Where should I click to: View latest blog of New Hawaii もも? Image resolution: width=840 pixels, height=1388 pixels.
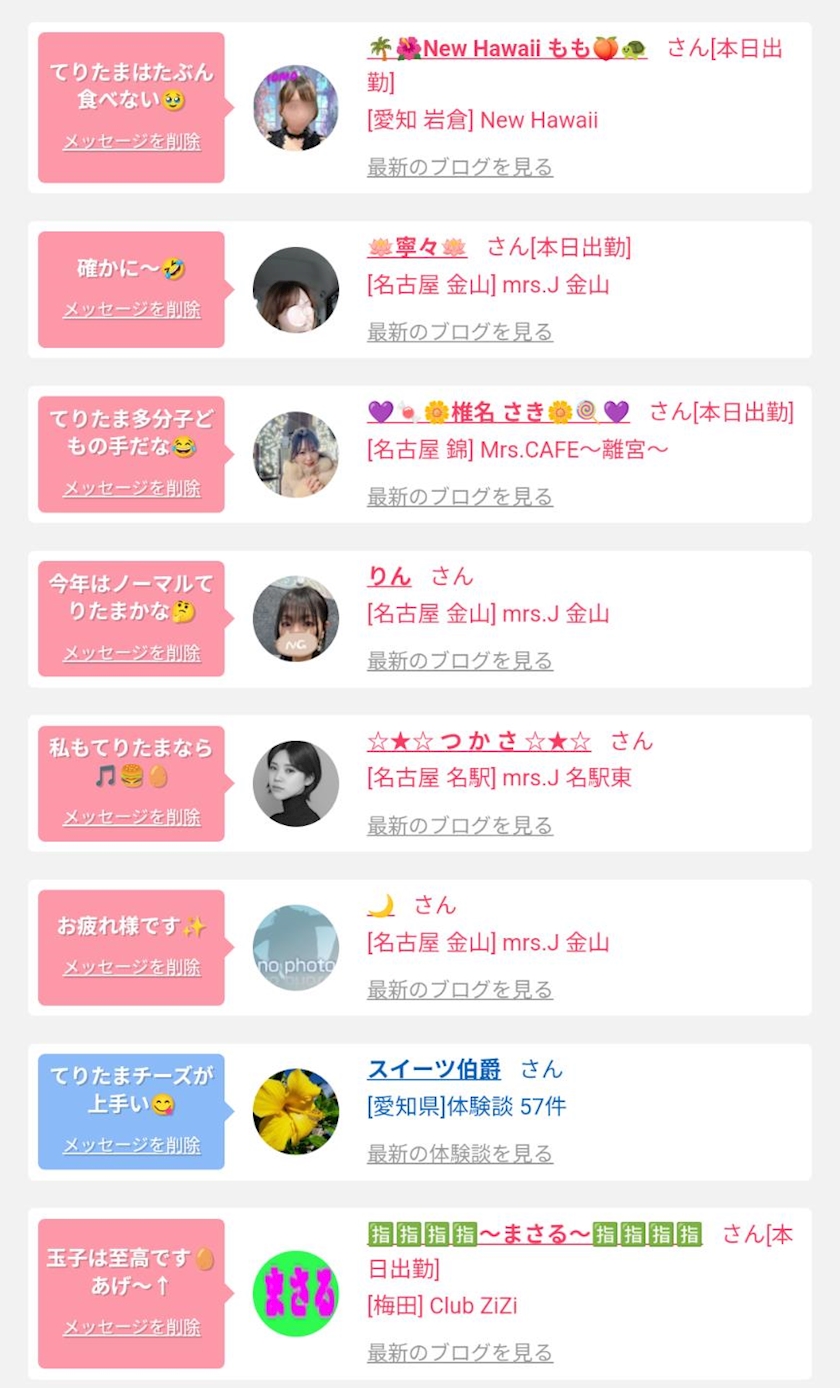click(460, 167)
